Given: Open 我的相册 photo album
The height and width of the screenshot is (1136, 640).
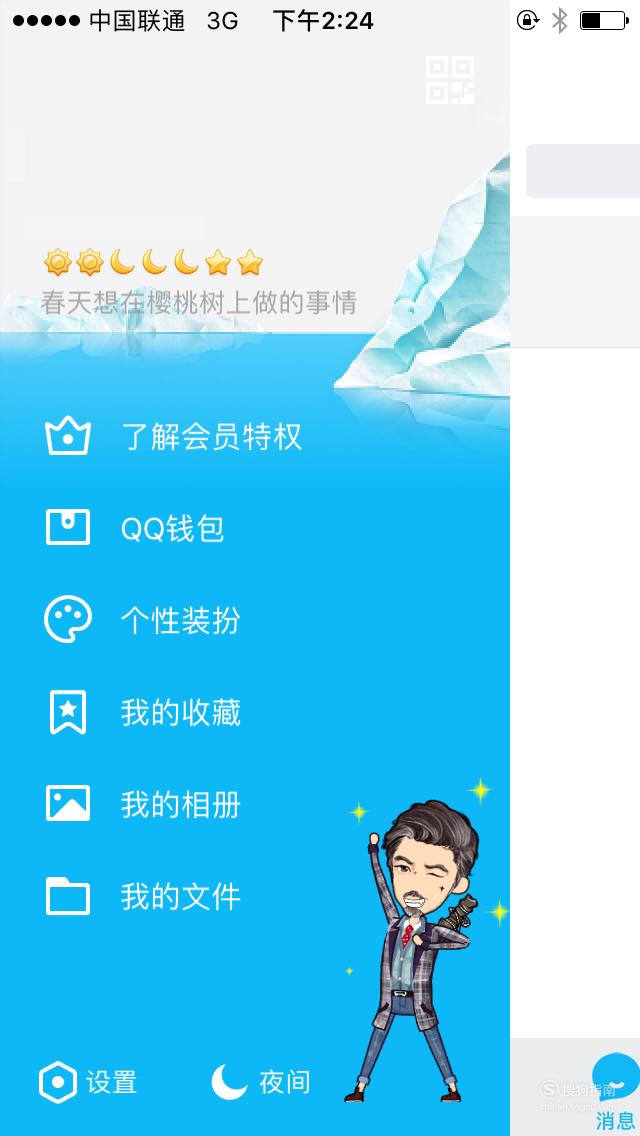Looking at the screenshot, I should point(144,805).
